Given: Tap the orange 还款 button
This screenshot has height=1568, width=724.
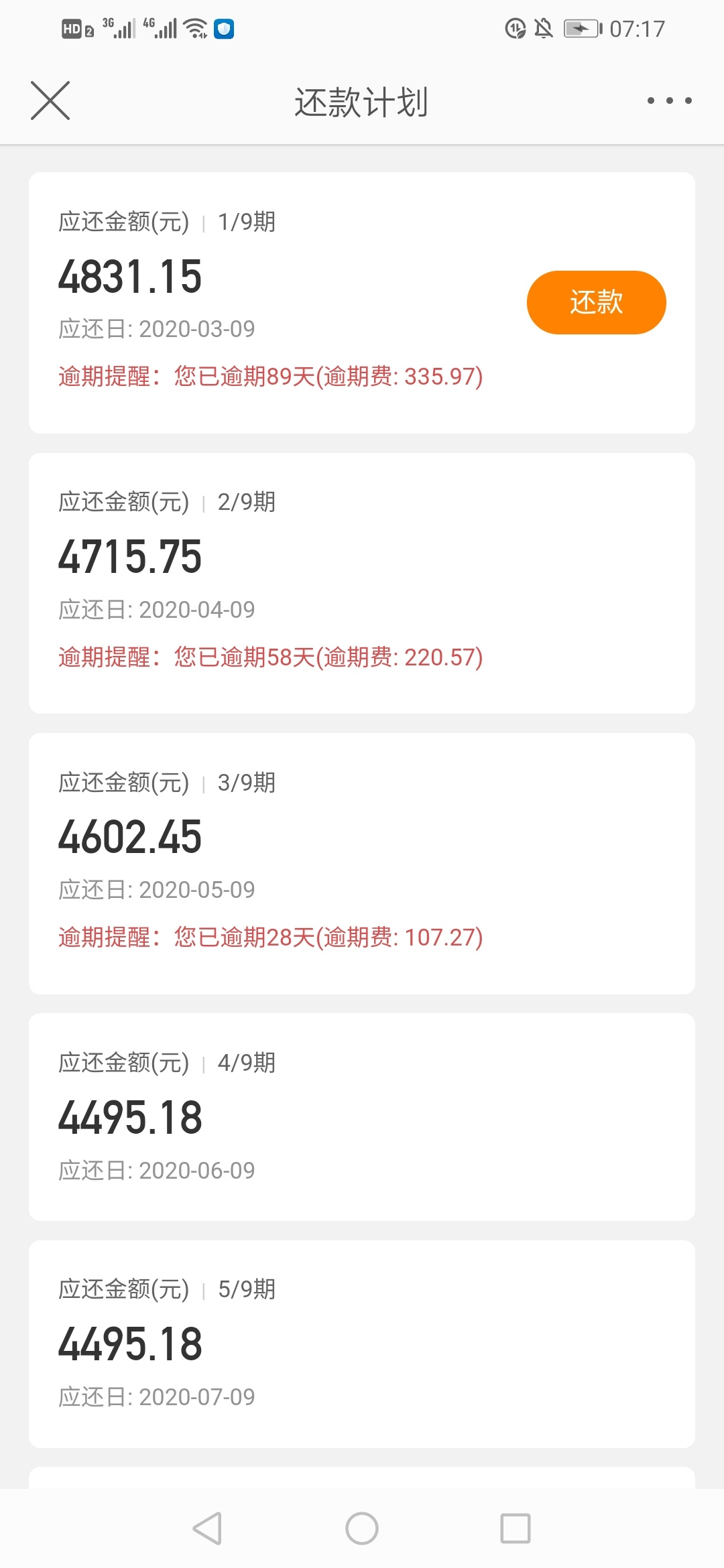Looking at the screenshot, I should (x=597, y=302).
